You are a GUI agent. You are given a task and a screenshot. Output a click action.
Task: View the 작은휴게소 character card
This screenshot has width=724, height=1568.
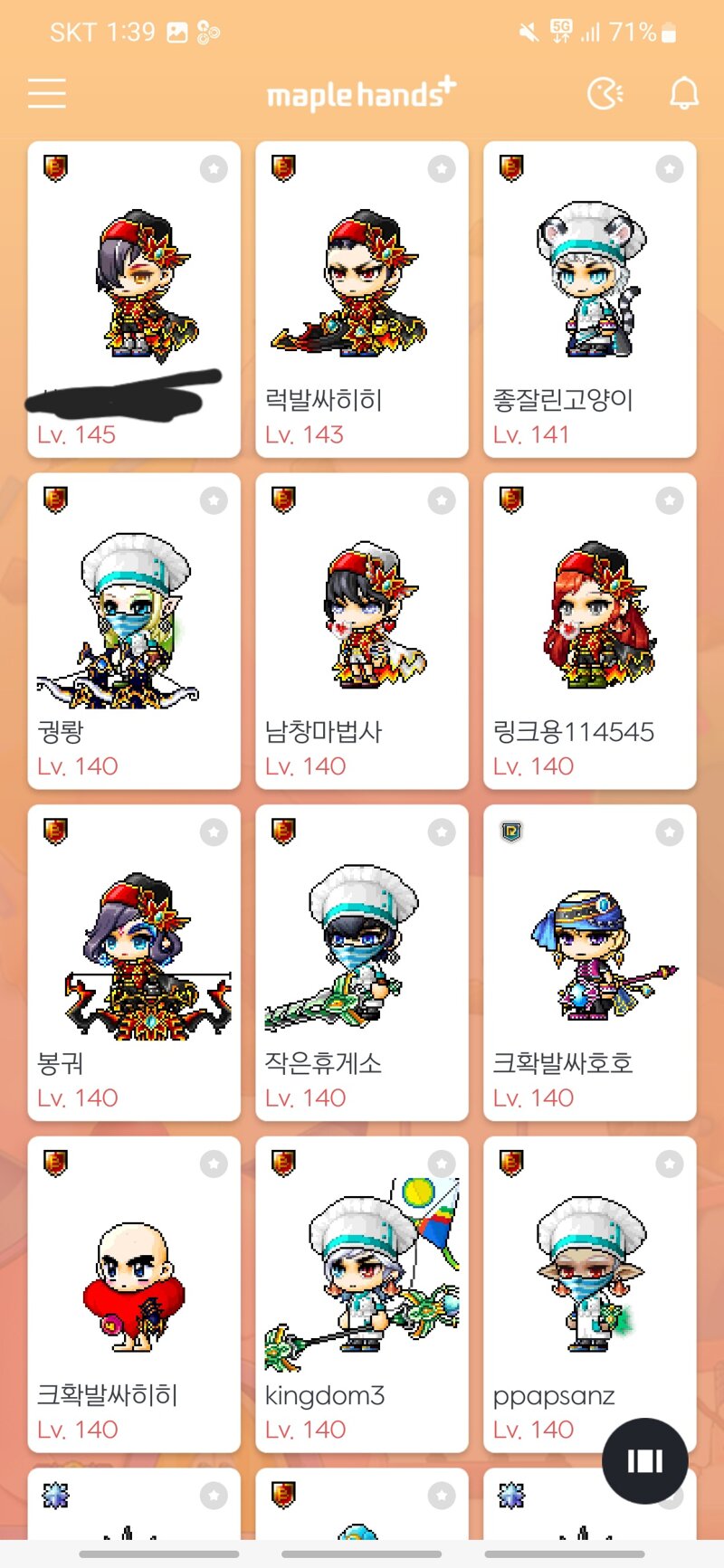pyautogui.click(x=361, y=964)
